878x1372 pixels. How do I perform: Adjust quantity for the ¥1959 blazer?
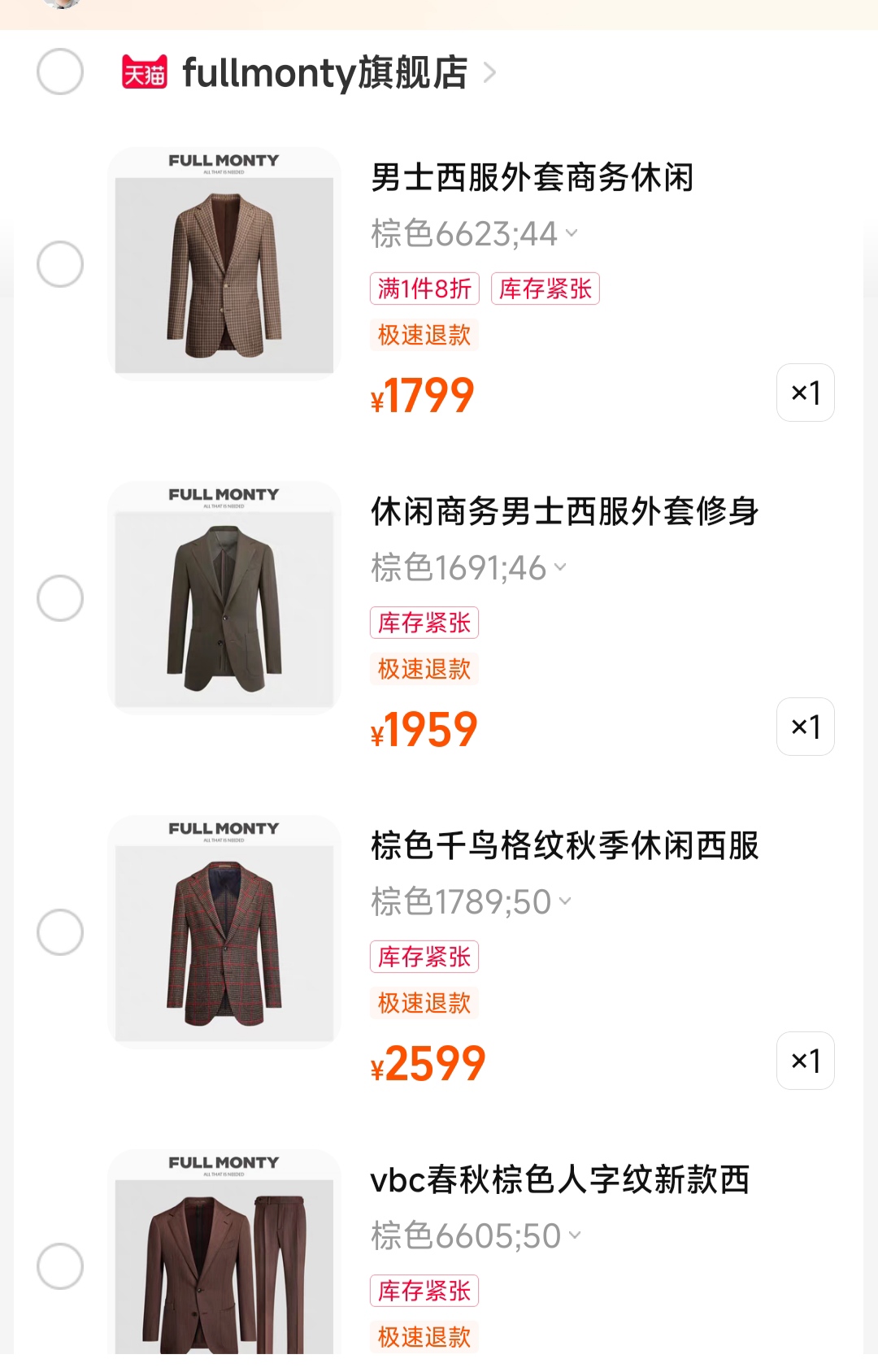point(805,727)
